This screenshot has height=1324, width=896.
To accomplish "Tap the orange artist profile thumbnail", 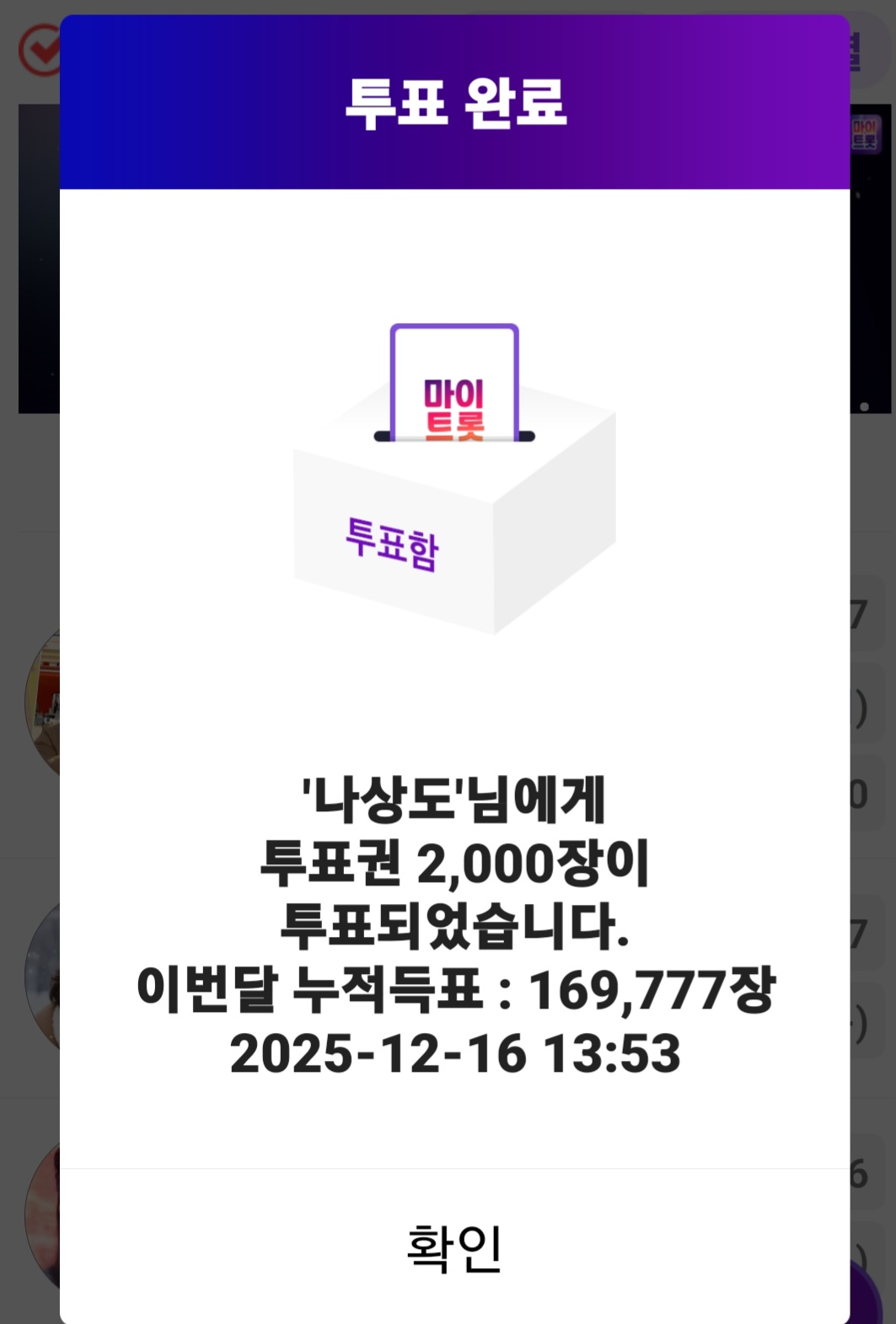I will click(40, 700).
